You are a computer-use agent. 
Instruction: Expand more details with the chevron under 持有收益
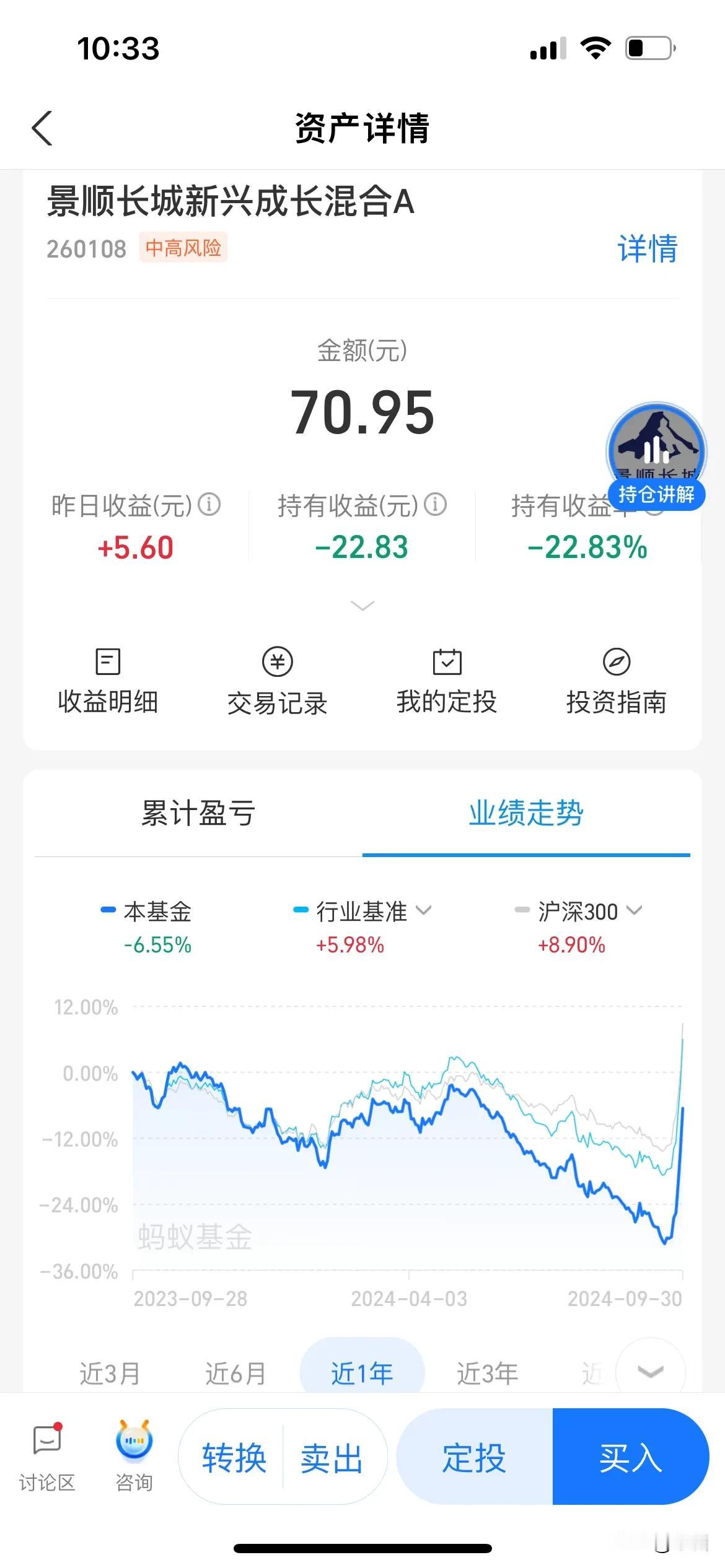pos(362,606)
